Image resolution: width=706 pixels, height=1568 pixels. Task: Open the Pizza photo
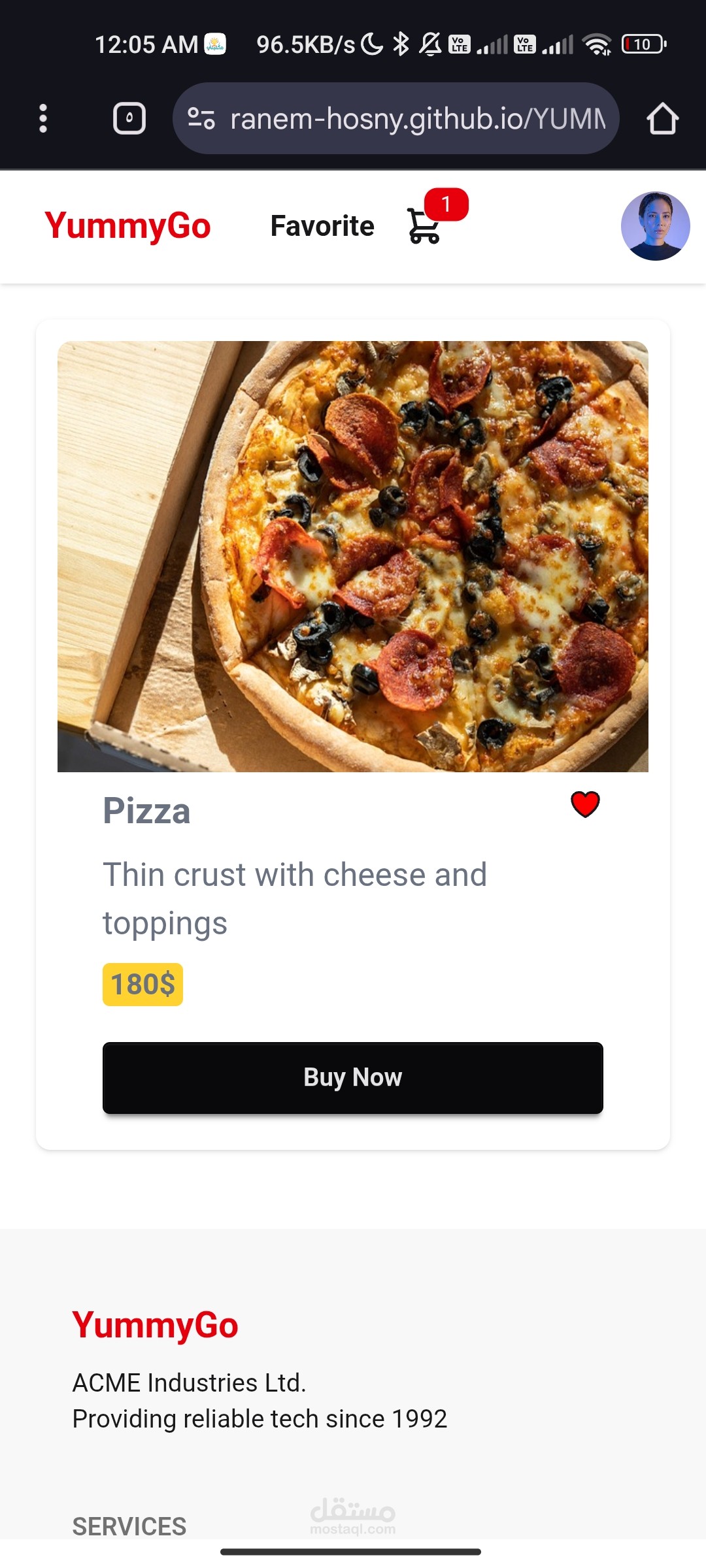click(x=353, y=556)
